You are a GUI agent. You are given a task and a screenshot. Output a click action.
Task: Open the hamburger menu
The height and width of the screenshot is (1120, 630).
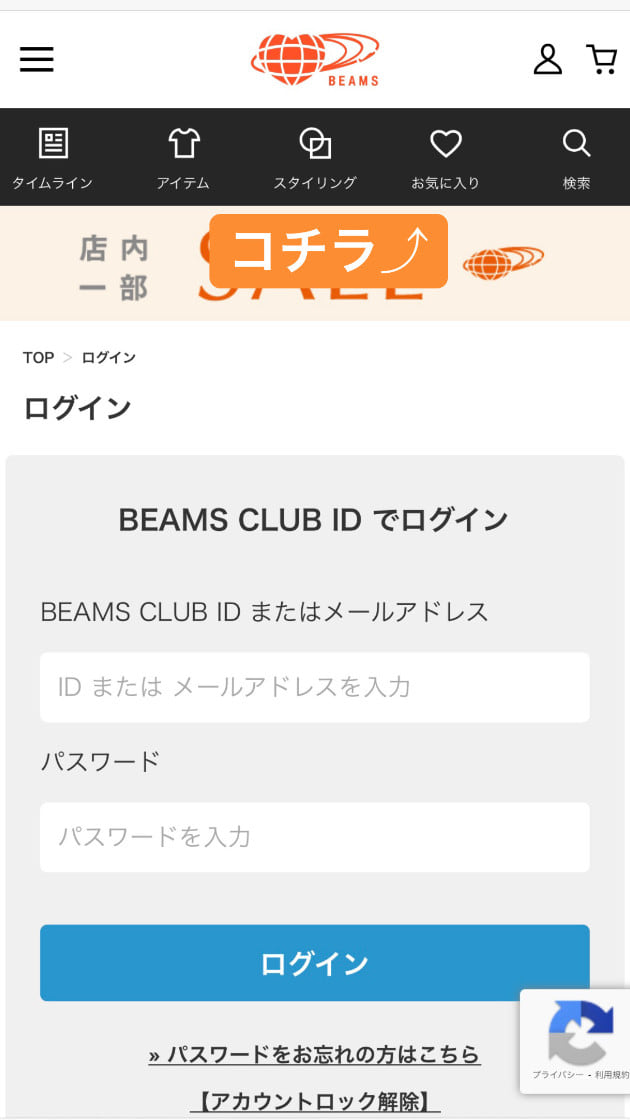(x=37, y=59)
